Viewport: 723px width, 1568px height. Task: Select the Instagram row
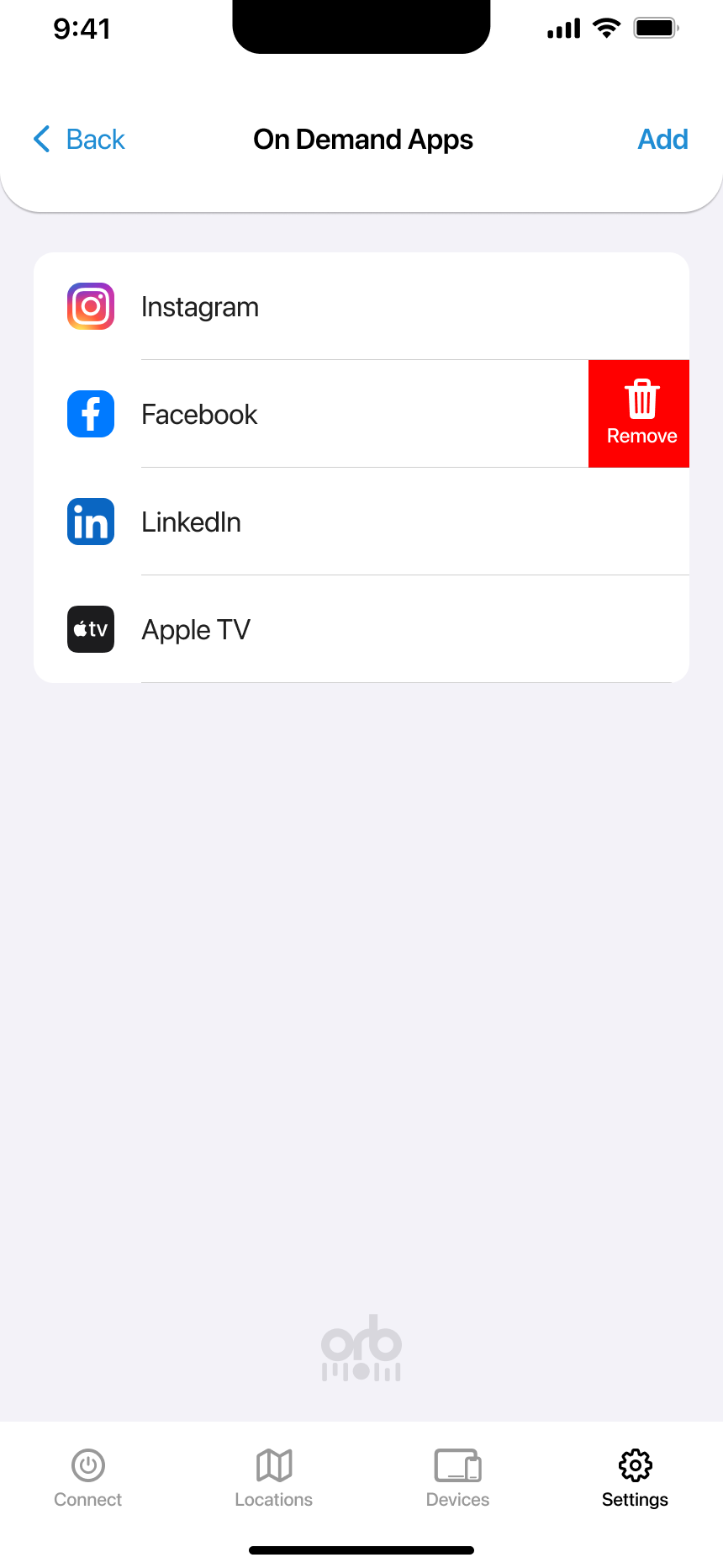coord(361,307)
